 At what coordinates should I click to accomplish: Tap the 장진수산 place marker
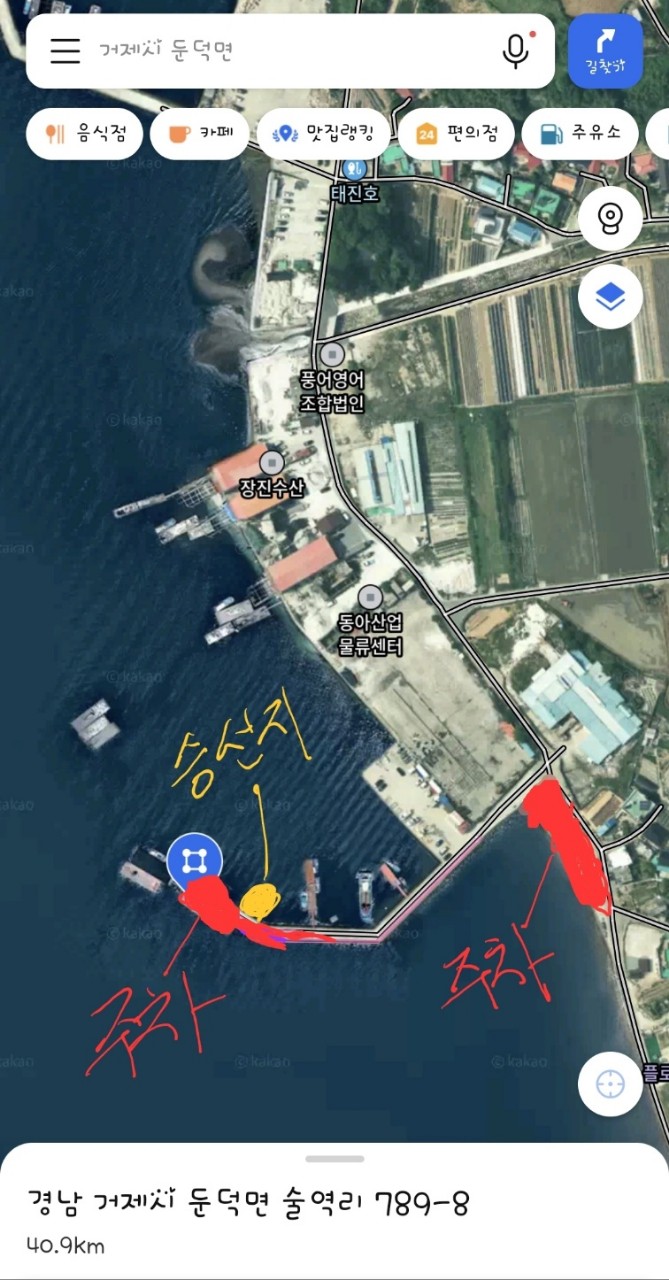click(x=271, y=463)
